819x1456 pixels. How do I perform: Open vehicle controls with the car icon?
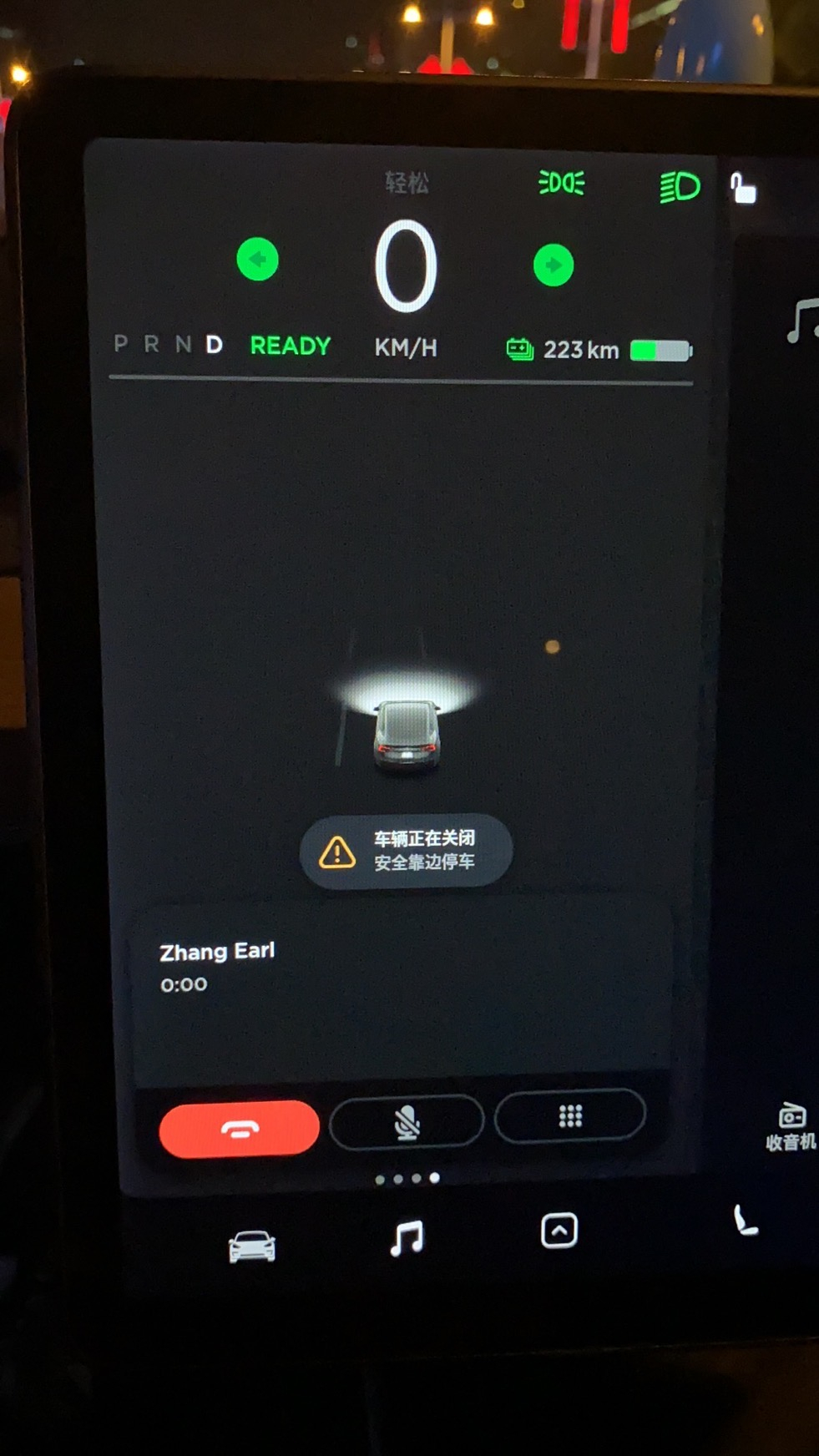251,1246
